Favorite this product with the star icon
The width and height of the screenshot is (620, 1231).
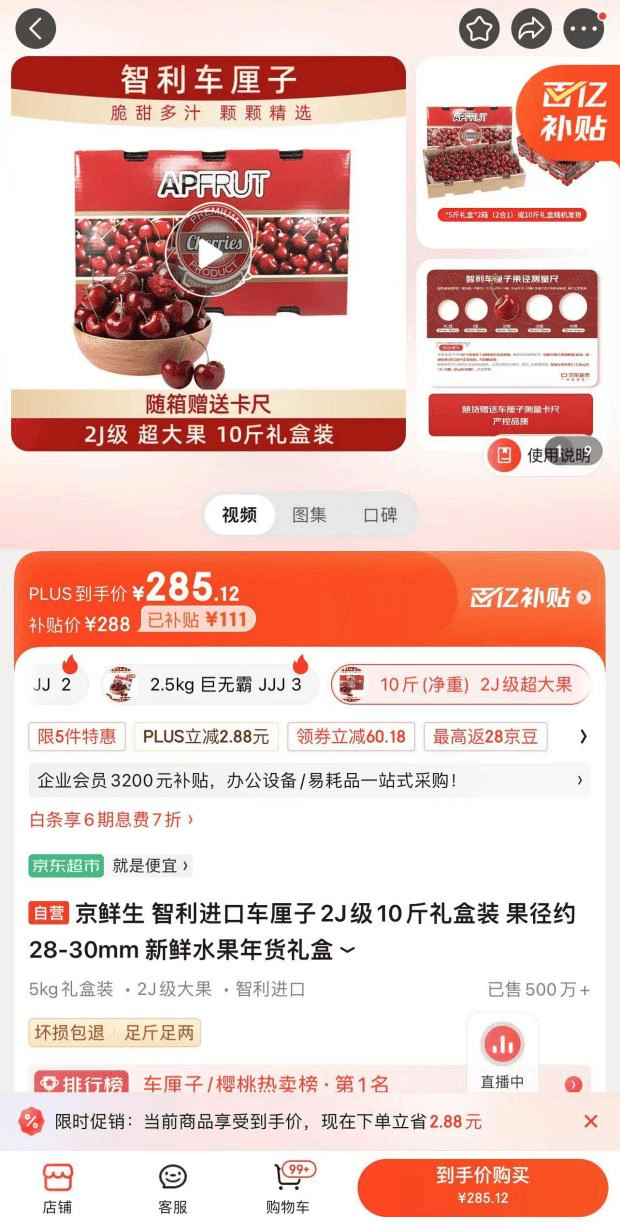[x=479, y=29]
